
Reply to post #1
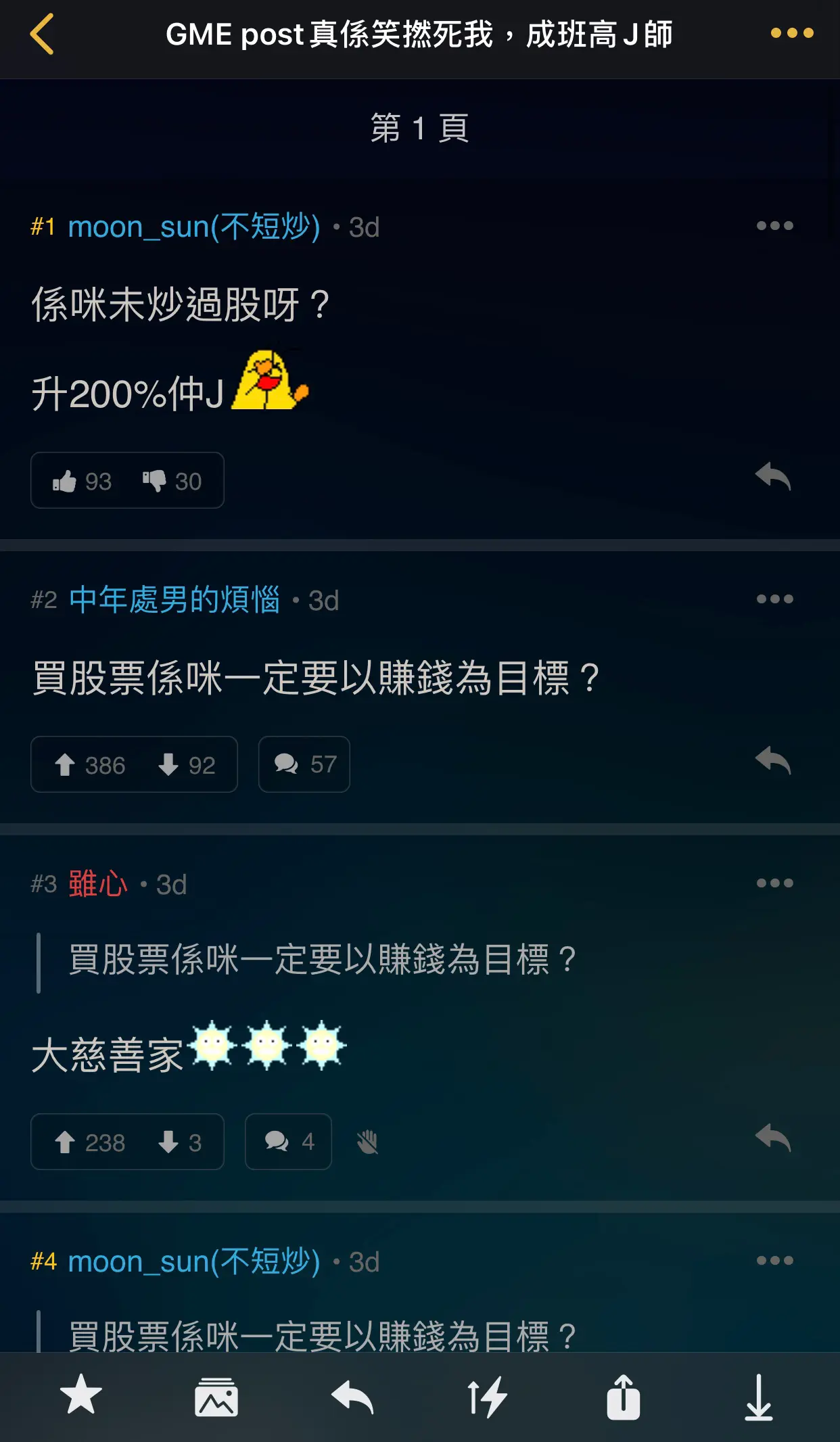point(773,476)
